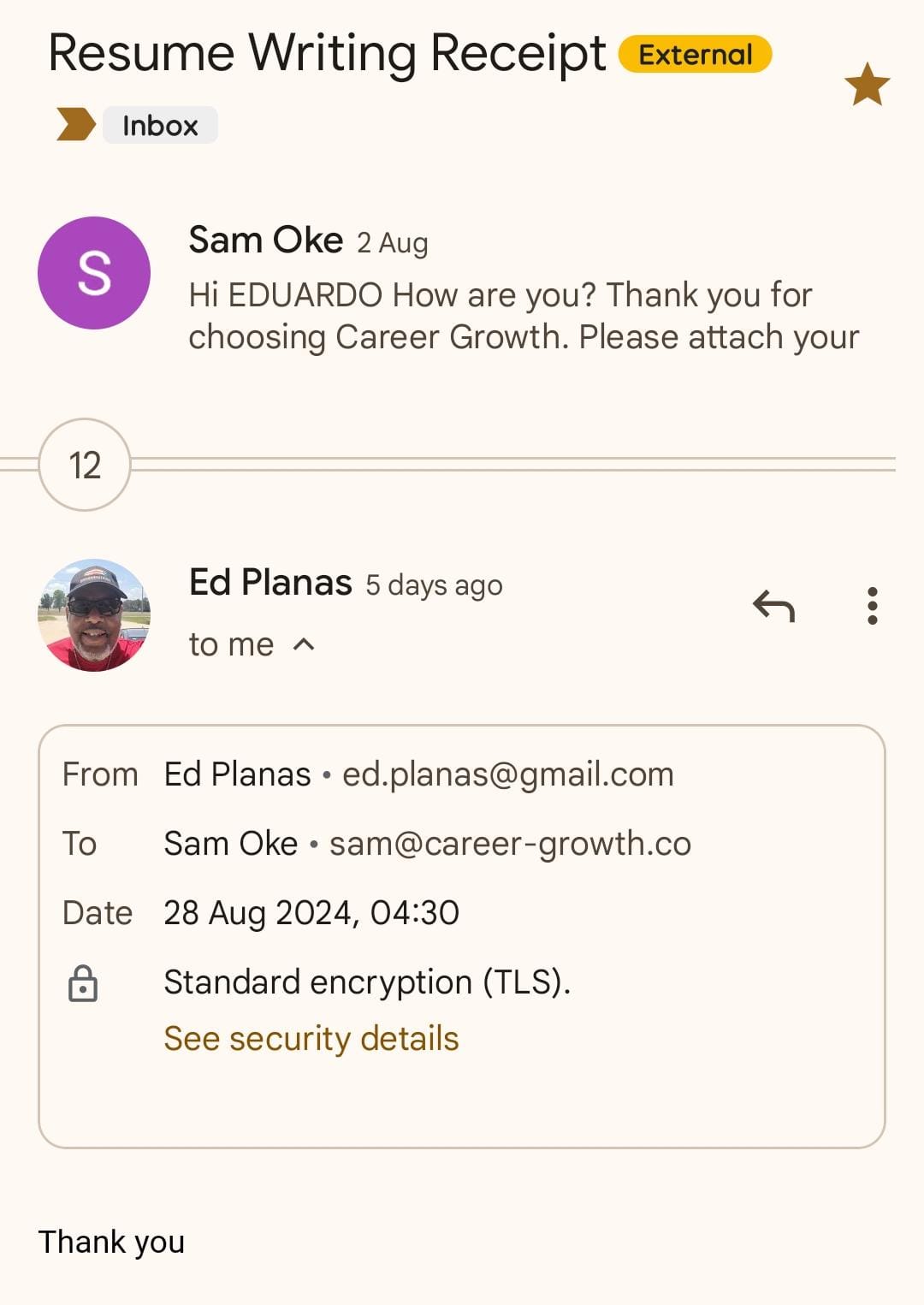View Ed Planas's profile photo
This screenshot has height=1305, width=924.
pyautogui.click(x=94, y=615)
